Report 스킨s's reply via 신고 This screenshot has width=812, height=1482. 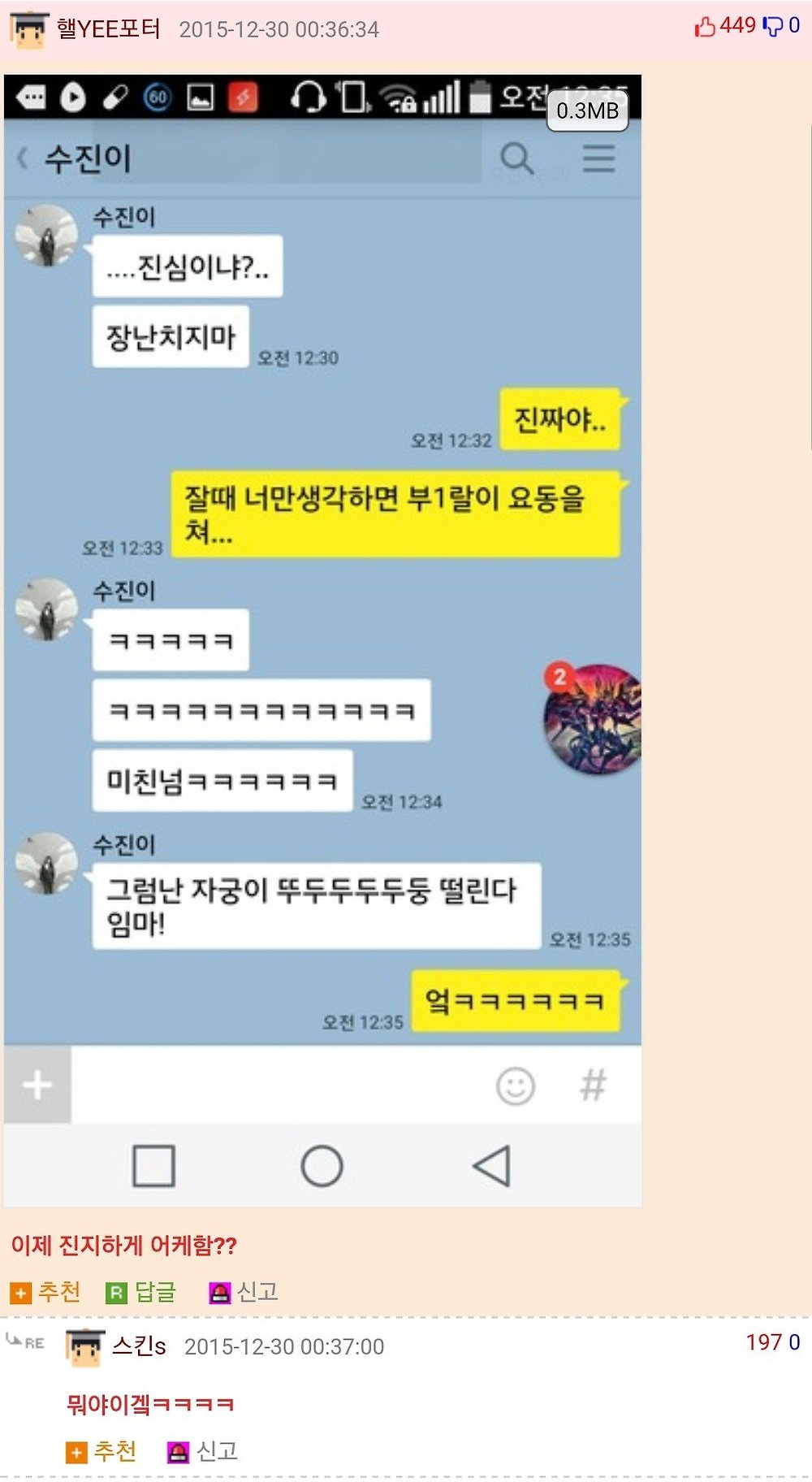click(203, 1451)
